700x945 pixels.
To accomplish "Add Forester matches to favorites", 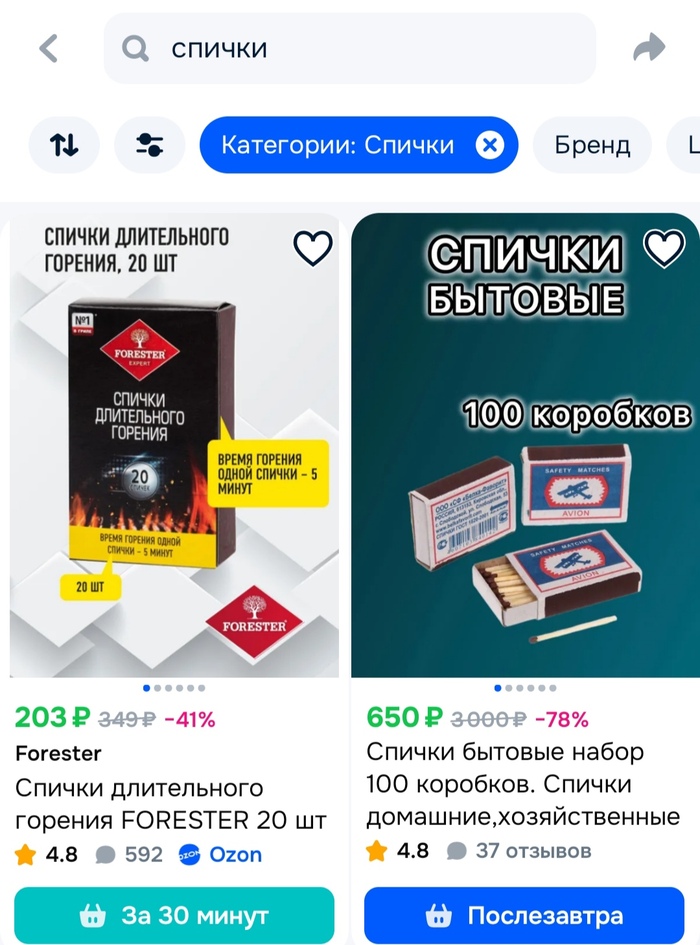I will click(x=313, y=248).
